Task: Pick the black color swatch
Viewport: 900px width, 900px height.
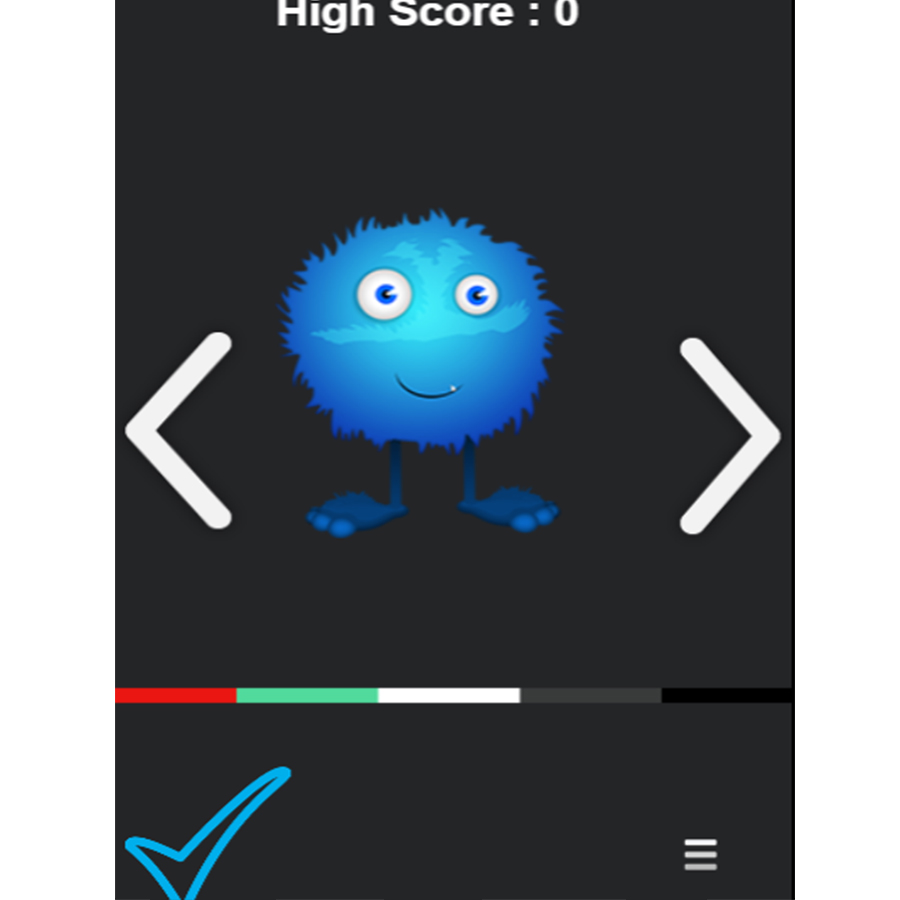Action: point(727,695)
